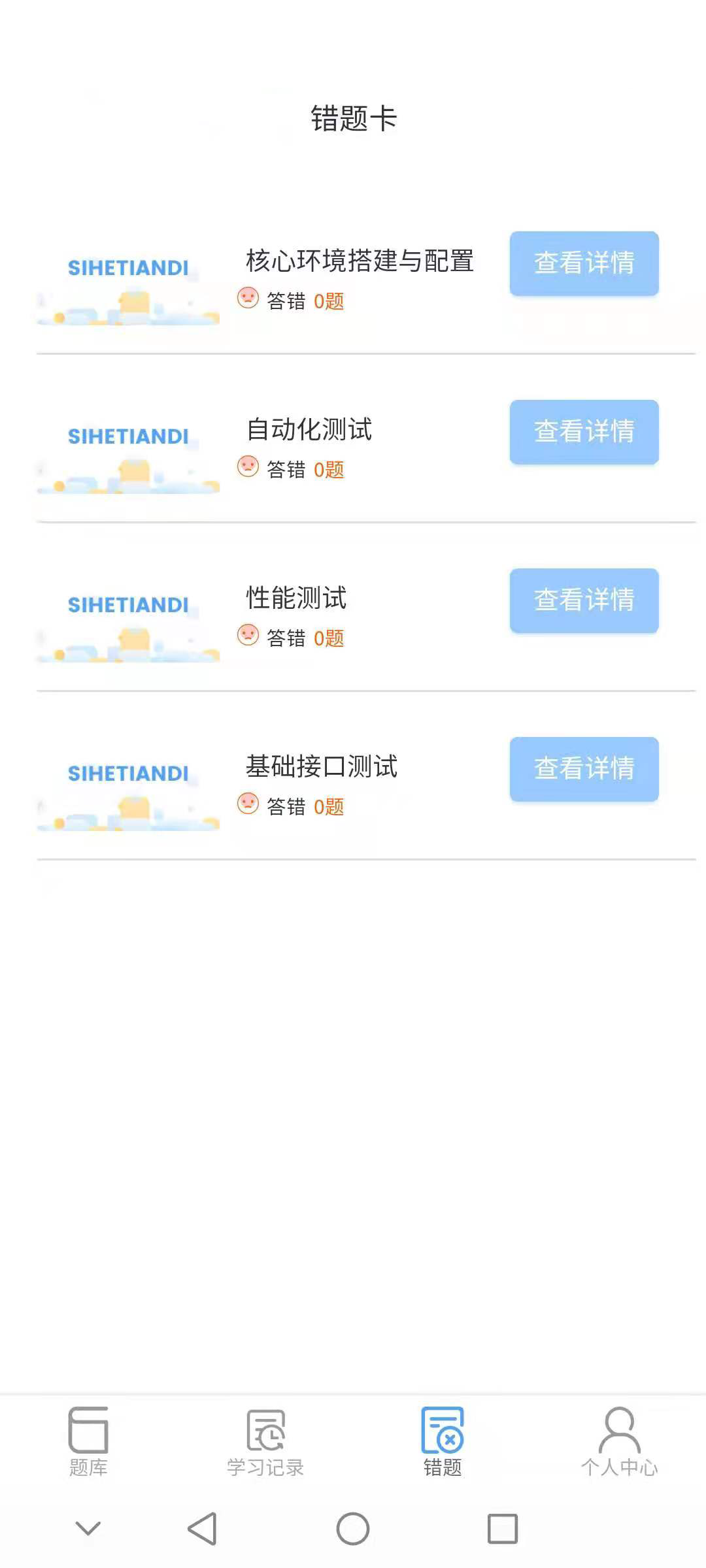The image size is (706, 1568).
Task: View details for 性能测试
Action: point(584,601)
